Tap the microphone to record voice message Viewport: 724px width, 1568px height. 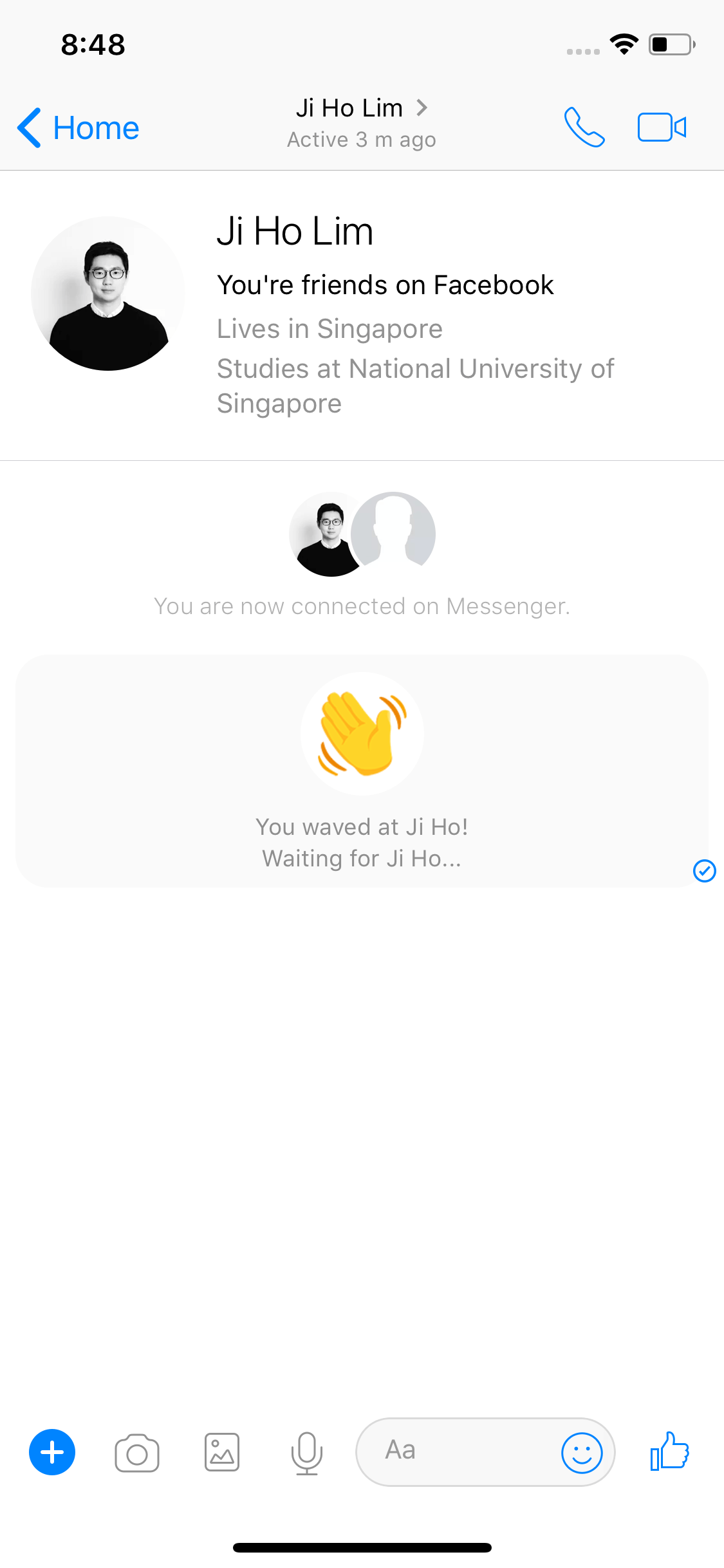307,1453
